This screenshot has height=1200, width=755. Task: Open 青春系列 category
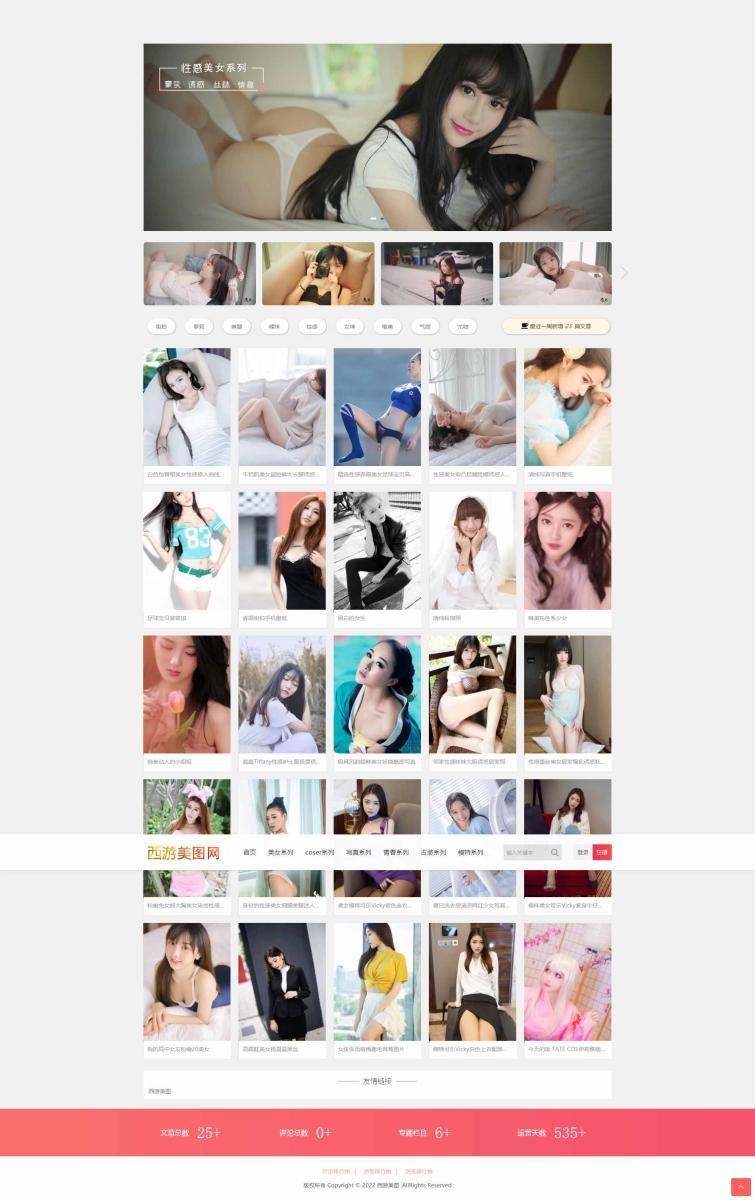396,853
